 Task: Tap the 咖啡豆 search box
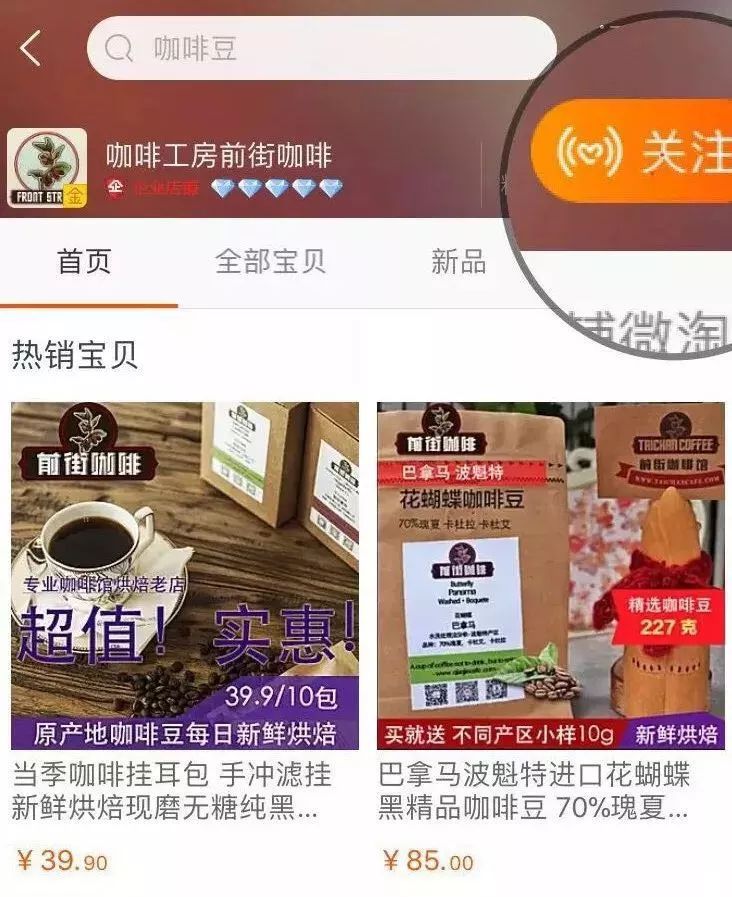tap(320, 48)
